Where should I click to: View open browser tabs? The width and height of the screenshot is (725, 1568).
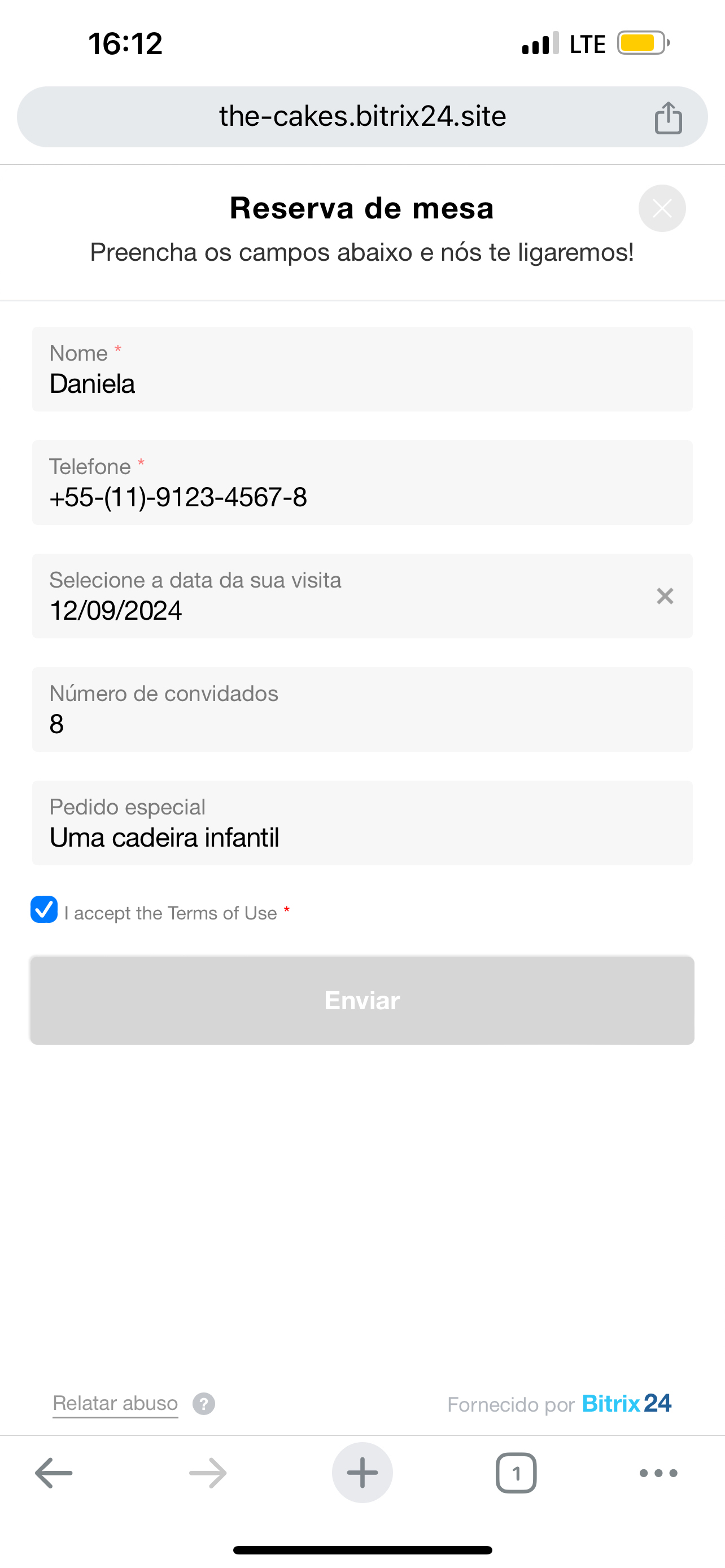(516, 1473)
